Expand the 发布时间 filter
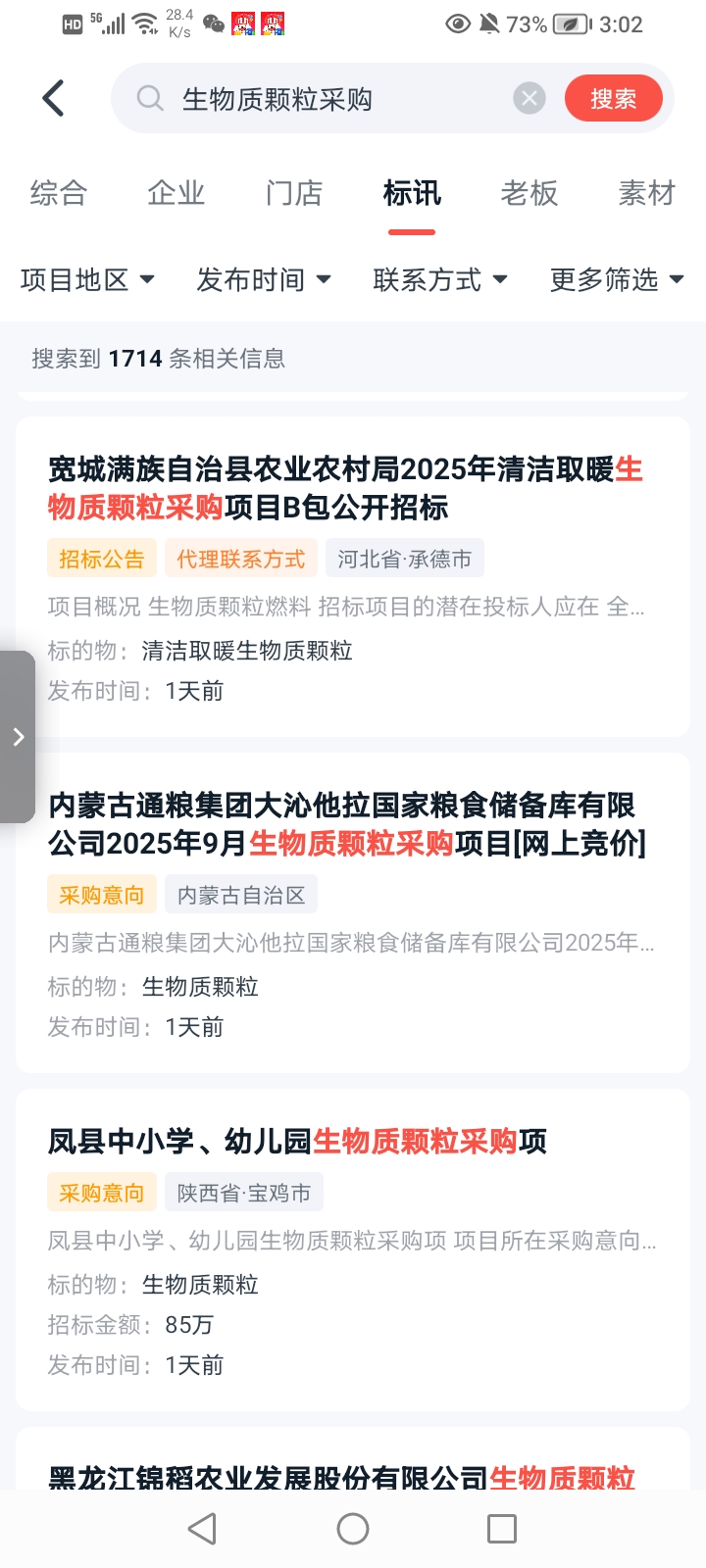Viewport: 706px width, 1568px height. coord(264,280)
